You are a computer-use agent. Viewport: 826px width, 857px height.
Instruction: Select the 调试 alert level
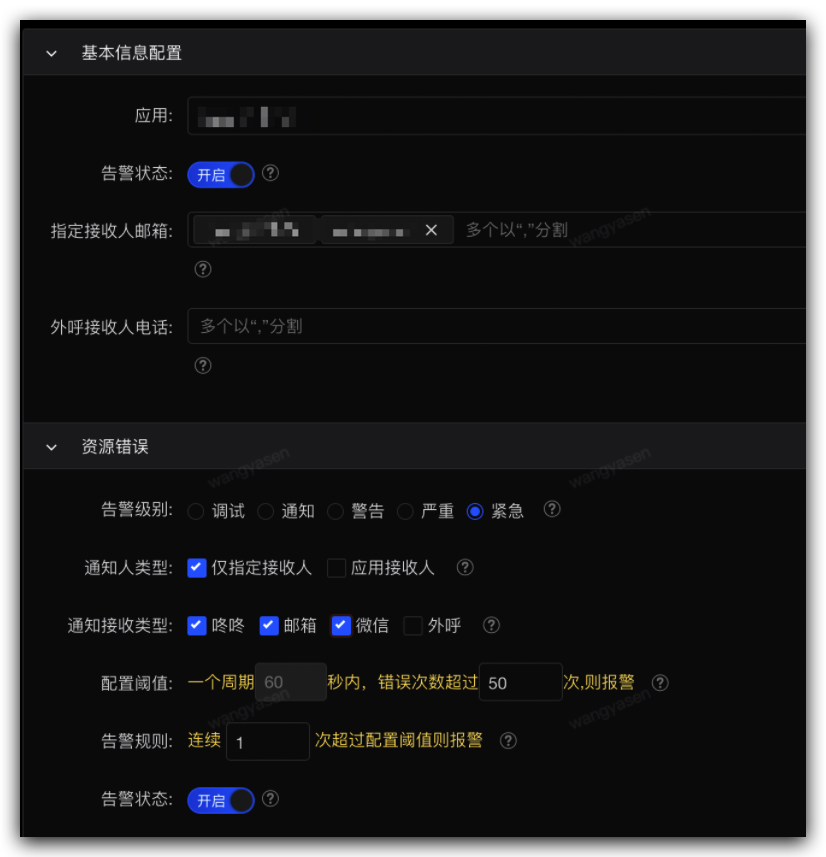(x=196, y=511)
